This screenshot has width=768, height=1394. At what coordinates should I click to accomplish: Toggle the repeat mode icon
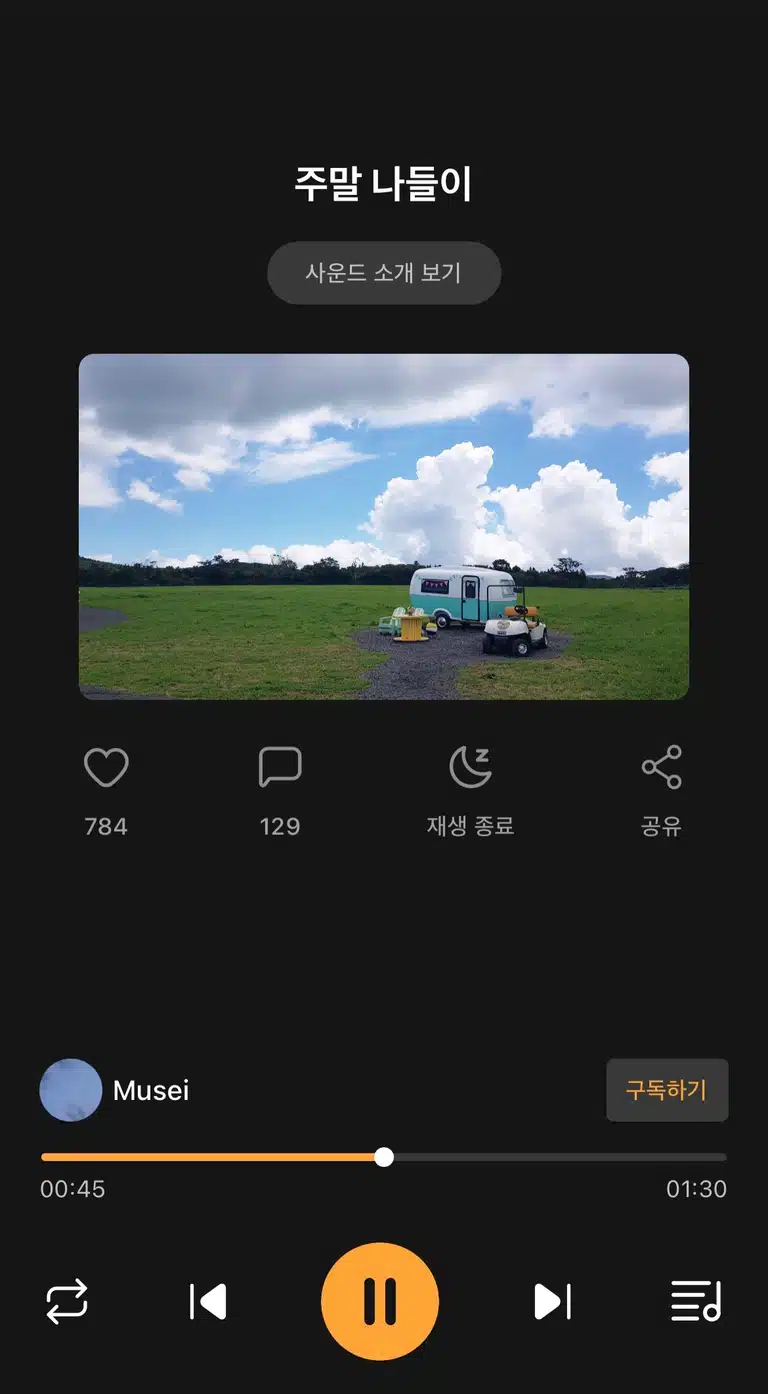[x=67, y=1302]
